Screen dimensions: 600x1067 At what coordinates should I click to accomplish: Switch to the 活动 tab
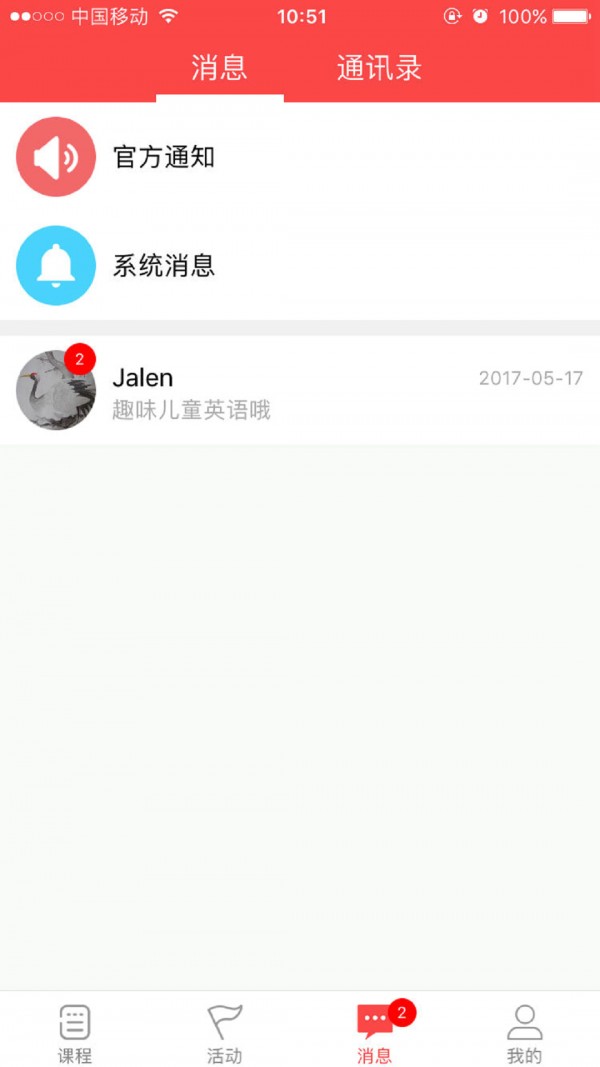[x=225, y=1033]
